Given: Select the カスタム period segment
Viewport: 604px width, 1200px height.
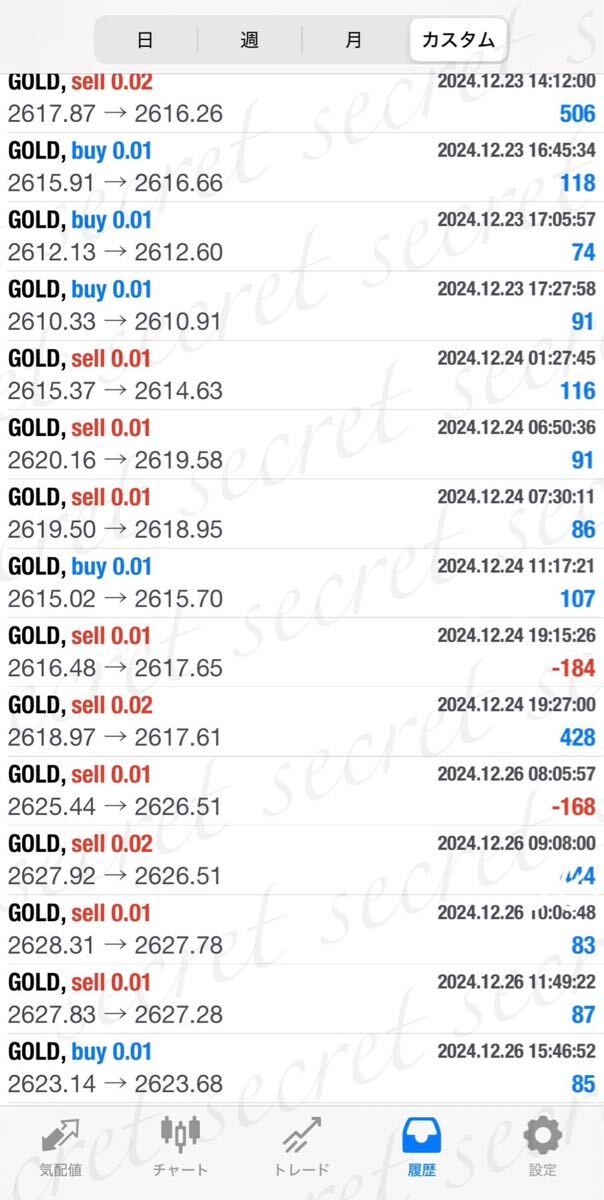Looking at the screenshot, I should pos(458,41).
